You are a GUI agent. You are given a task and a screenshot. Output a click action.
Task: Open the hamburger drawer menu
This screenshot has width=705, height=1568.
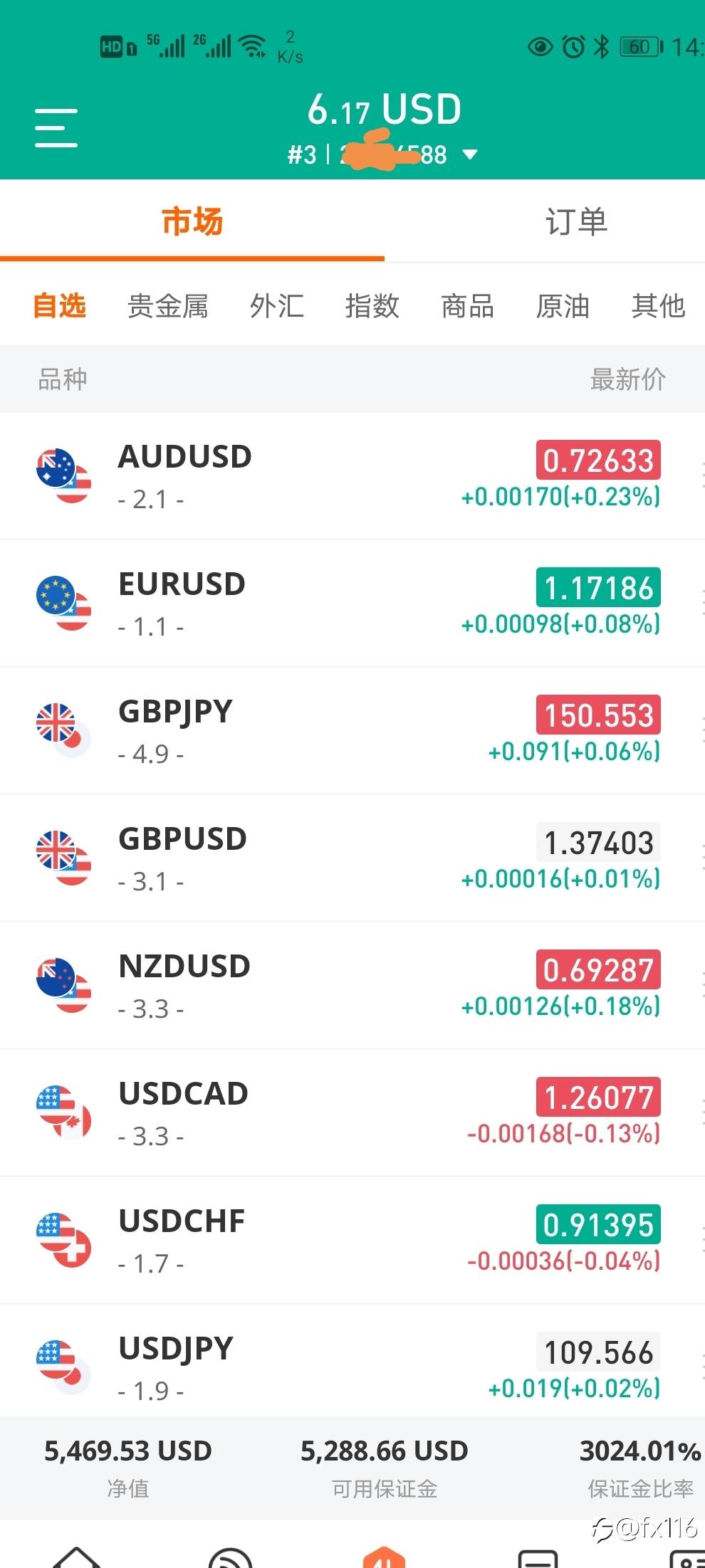[56, 128]
